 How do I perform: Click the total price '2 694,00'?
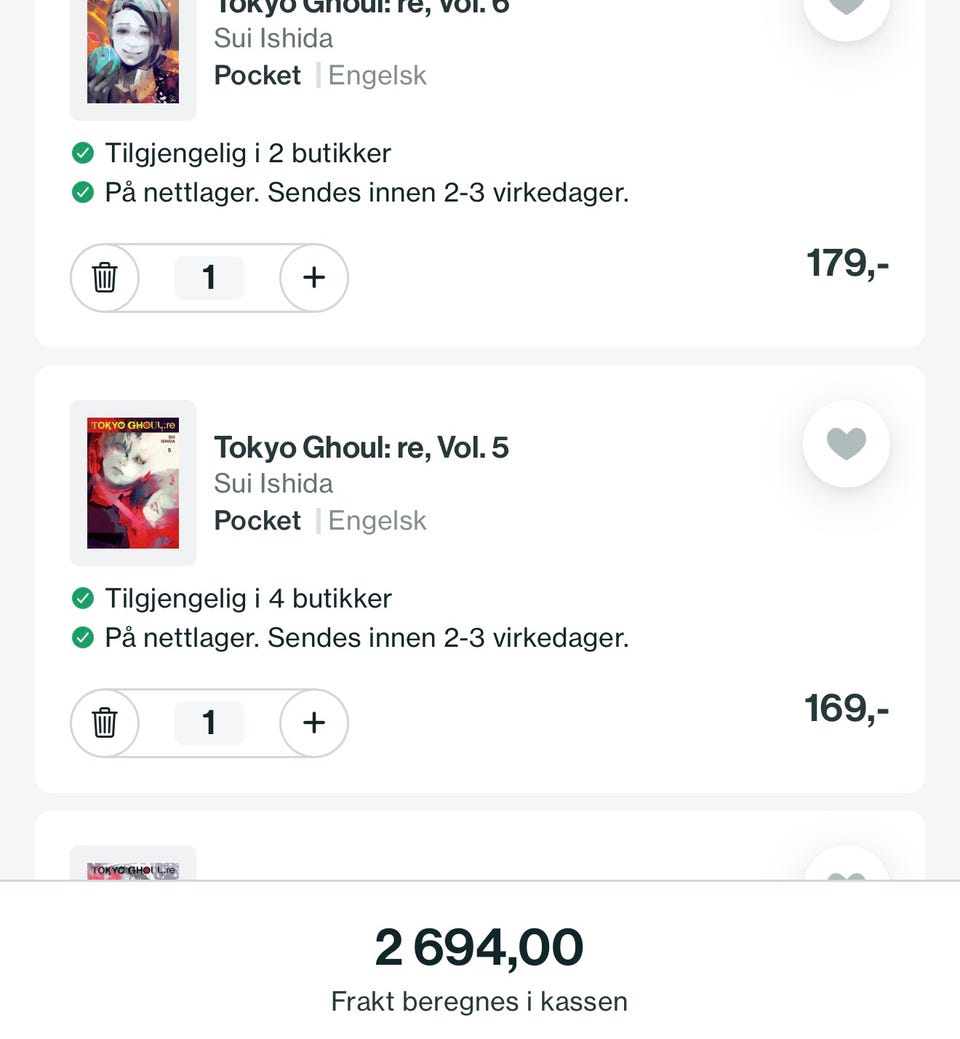coord(478,947)
